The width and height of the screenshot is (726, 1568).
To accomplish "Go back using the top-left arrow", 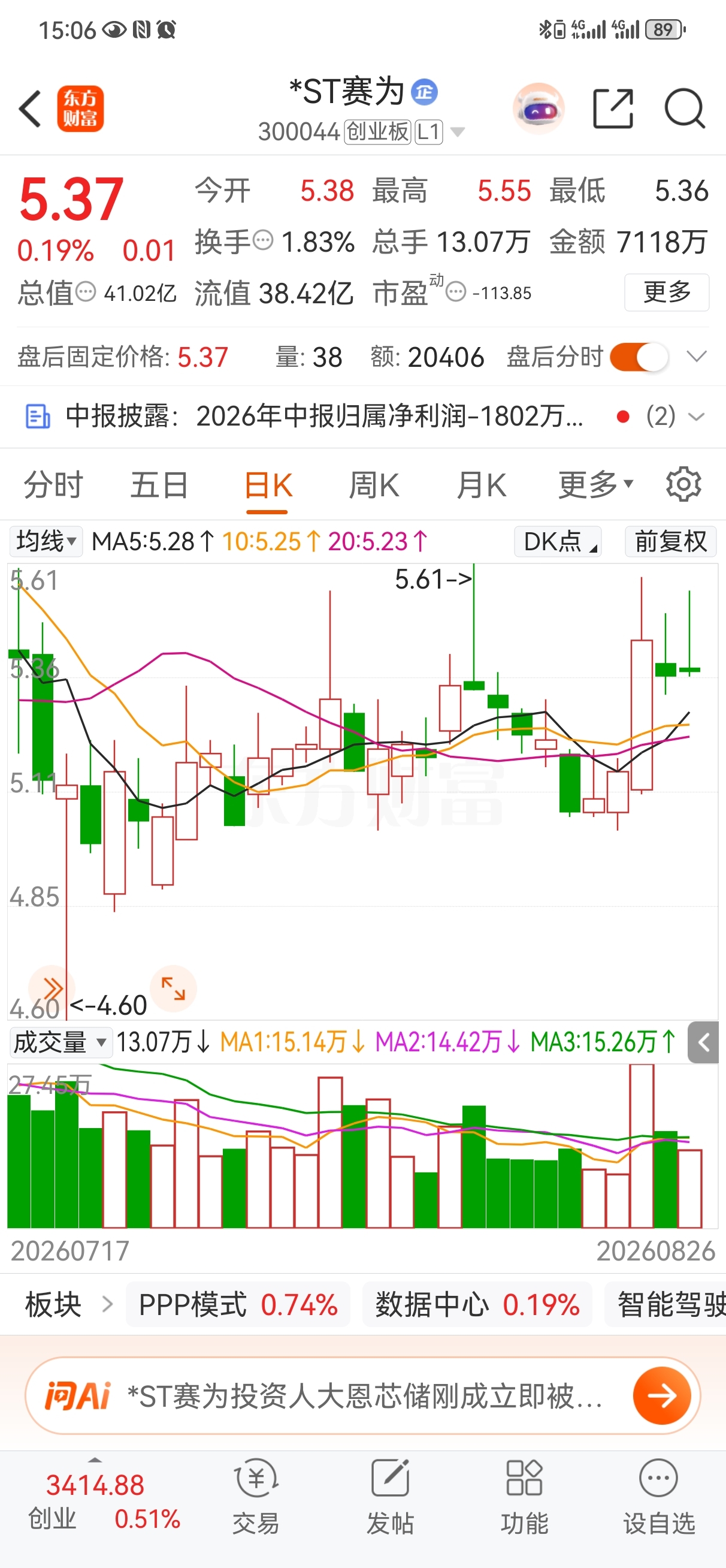I will tap(30, 109).
